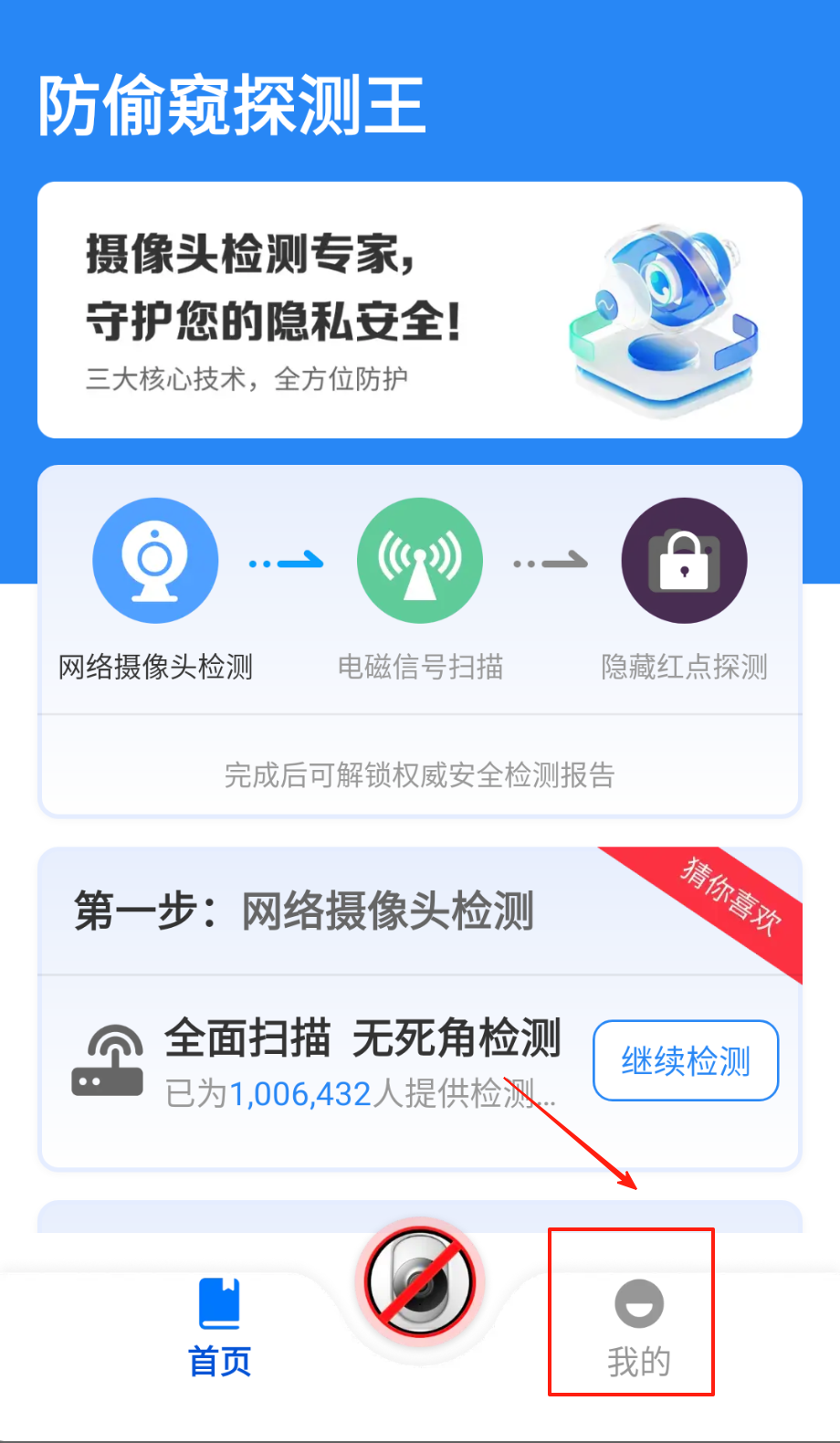
Task: Open 电磁信号扫描 step
Action: [x=420, y=561]
